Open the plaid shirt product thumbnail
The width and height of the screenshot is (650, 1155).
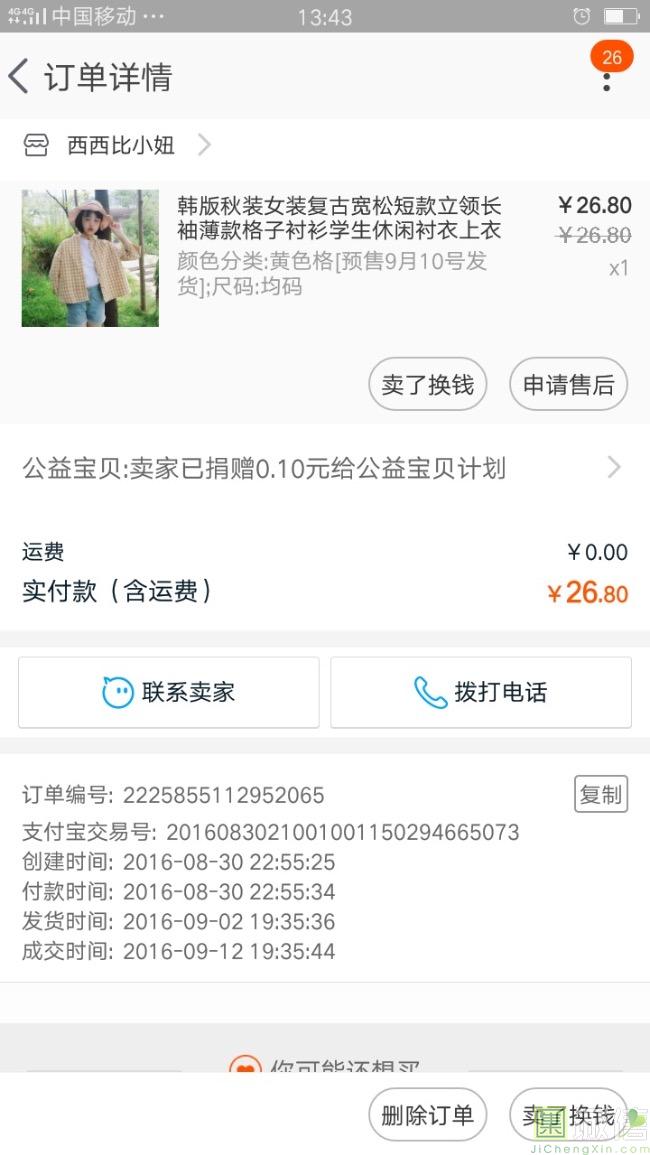pos(90,258)
